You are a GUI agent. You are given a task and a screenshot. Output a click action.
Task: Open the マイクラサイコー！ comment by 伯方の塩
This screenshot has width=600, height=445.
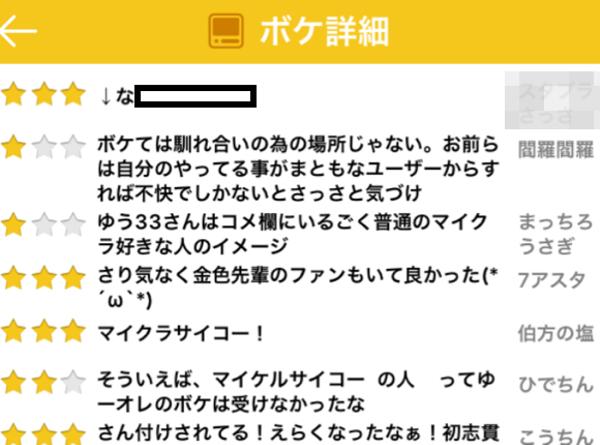[300, 332]
